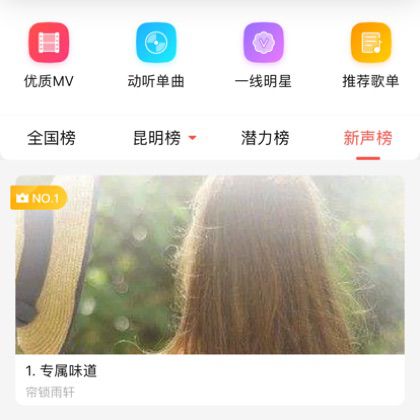Switch to the 潜力榜 tab
Image resolution: width=420 pixels, height=420 pixels.
point(265,138)
